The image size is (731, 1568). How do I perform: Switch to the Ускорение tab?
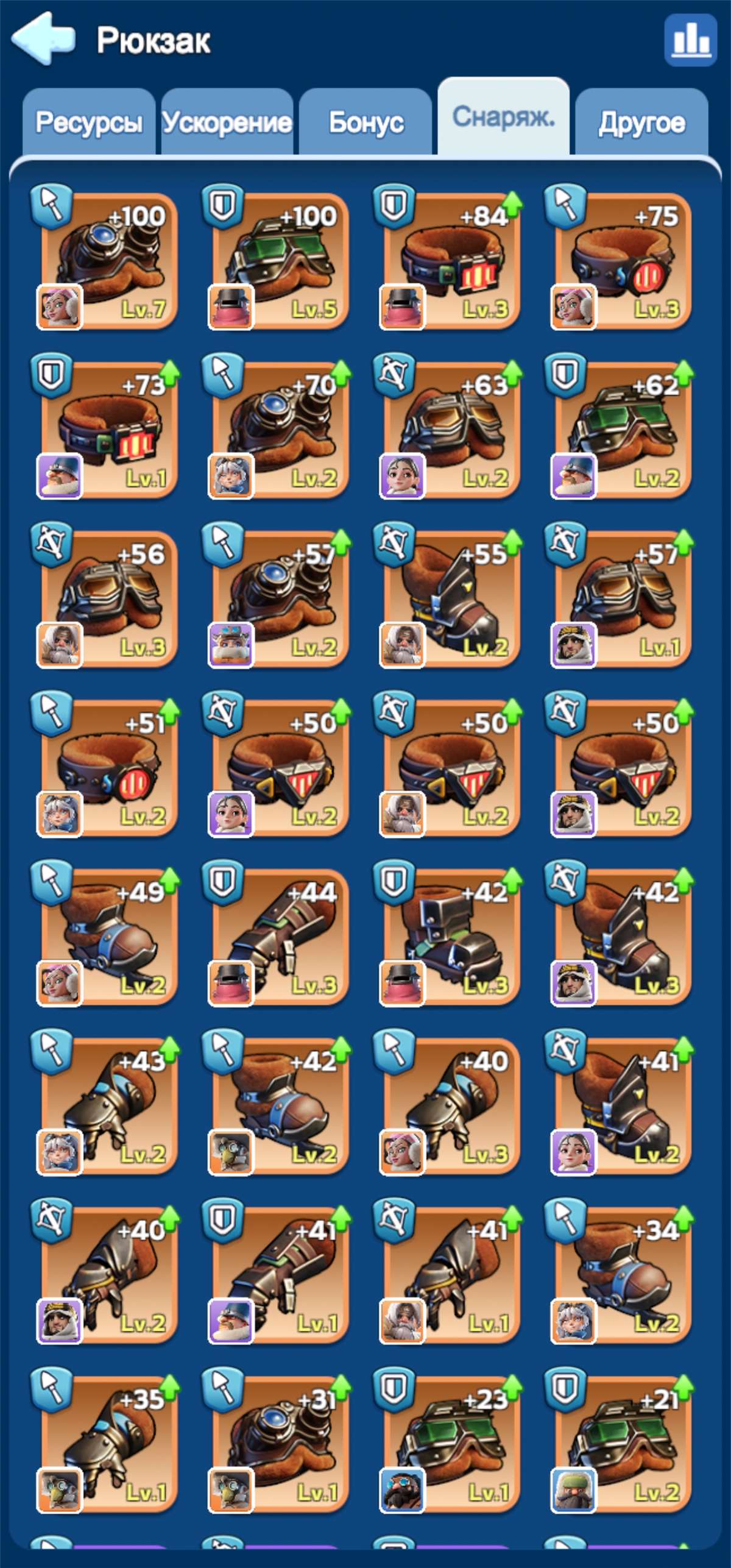click(x=227, y=122)
